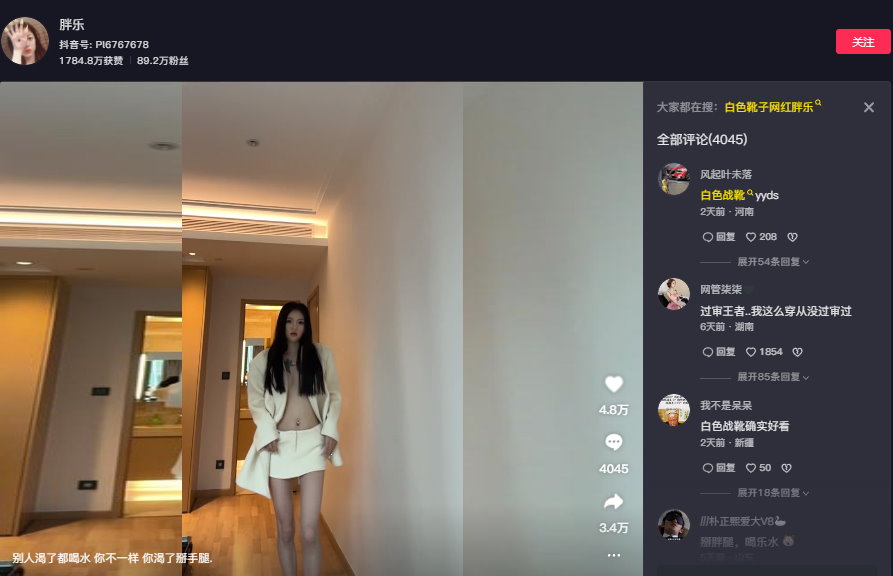Reply to 我不是呆呆's comment

click(719, 468)
